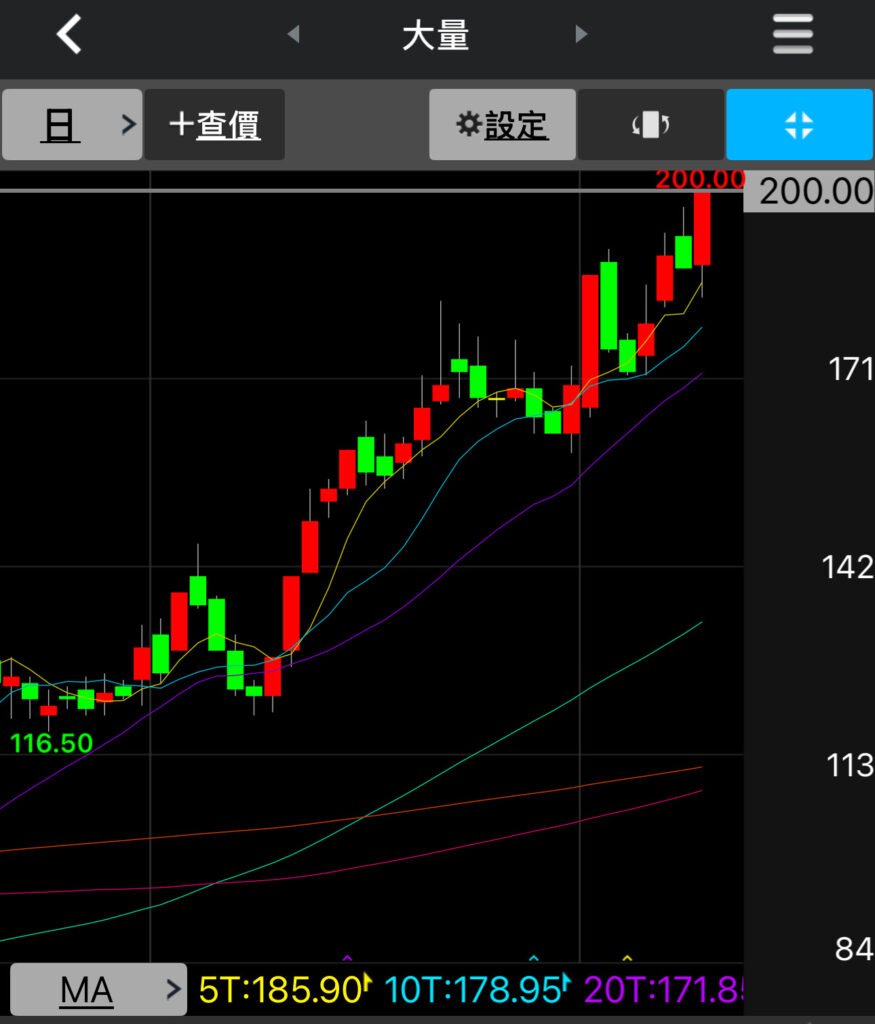The height and width of the screenshot is (1024, 875).
Task: Switch to the next stock with right arrow
Action: [x=581, y=35]
